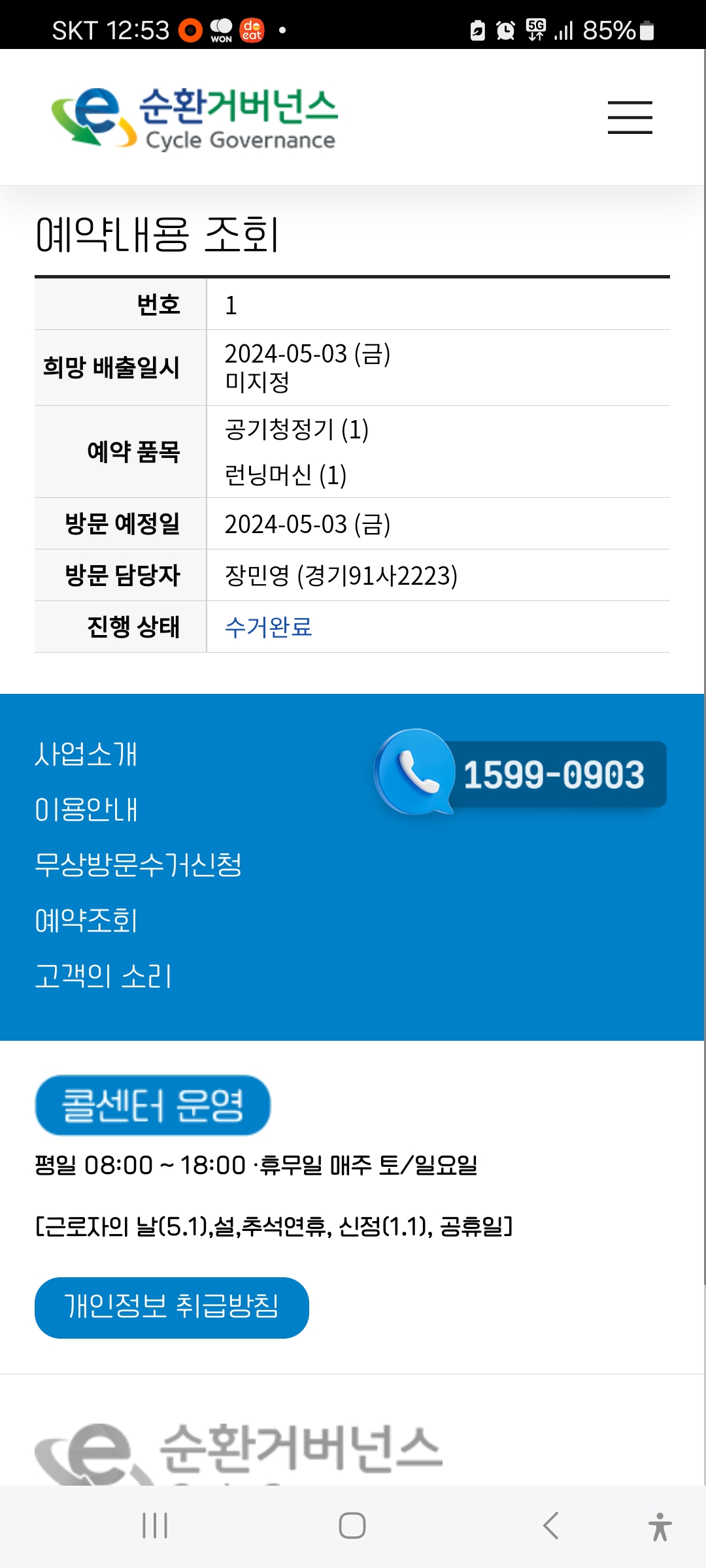The image size is (706, 1568).
Task: Call 1599-0903 customer center
Action: tap(520, 773)
